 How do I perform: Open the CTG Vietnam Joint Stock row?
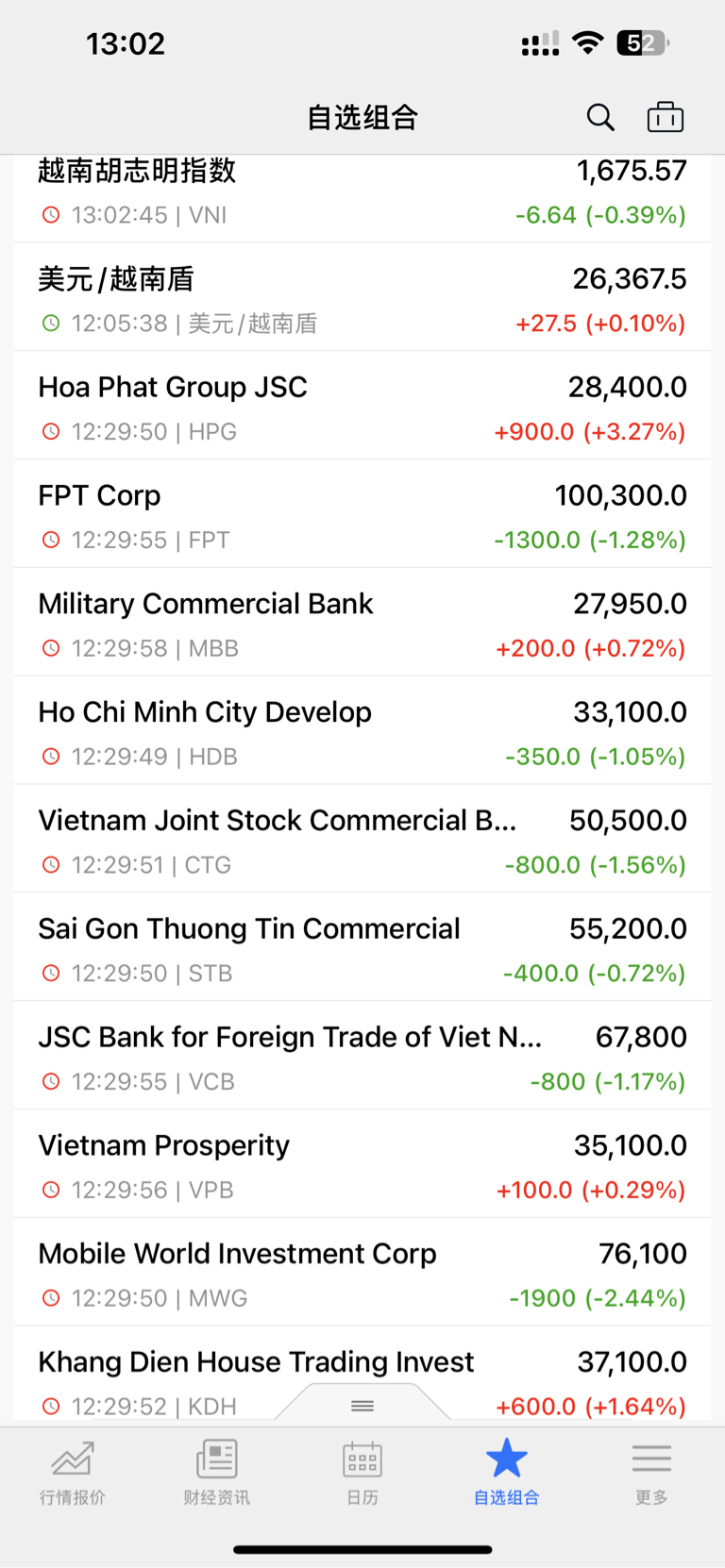pos(362,839)
